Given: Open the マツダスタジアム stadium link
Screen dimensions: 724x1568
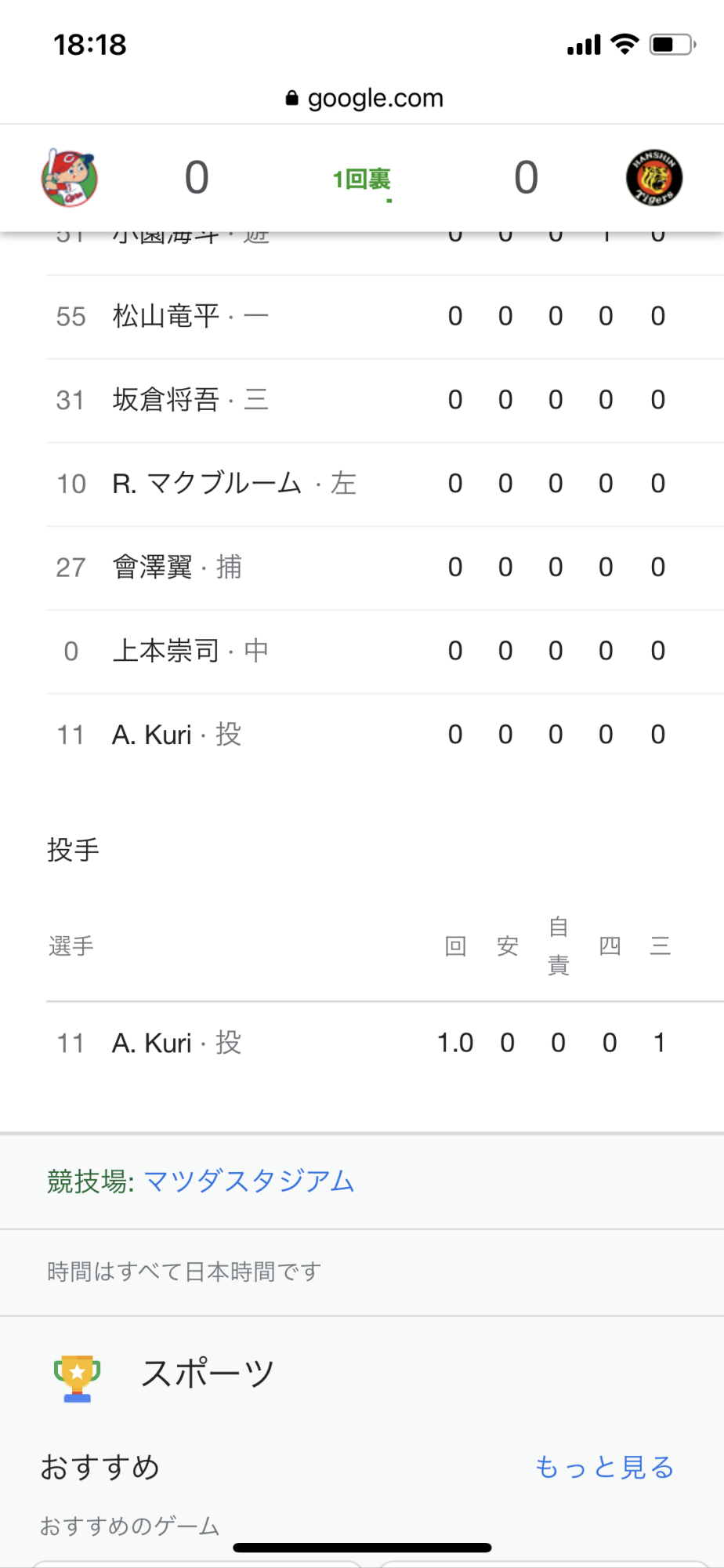Looking at the screenshot, I should pyautogui.click(x=249, y=1181).
